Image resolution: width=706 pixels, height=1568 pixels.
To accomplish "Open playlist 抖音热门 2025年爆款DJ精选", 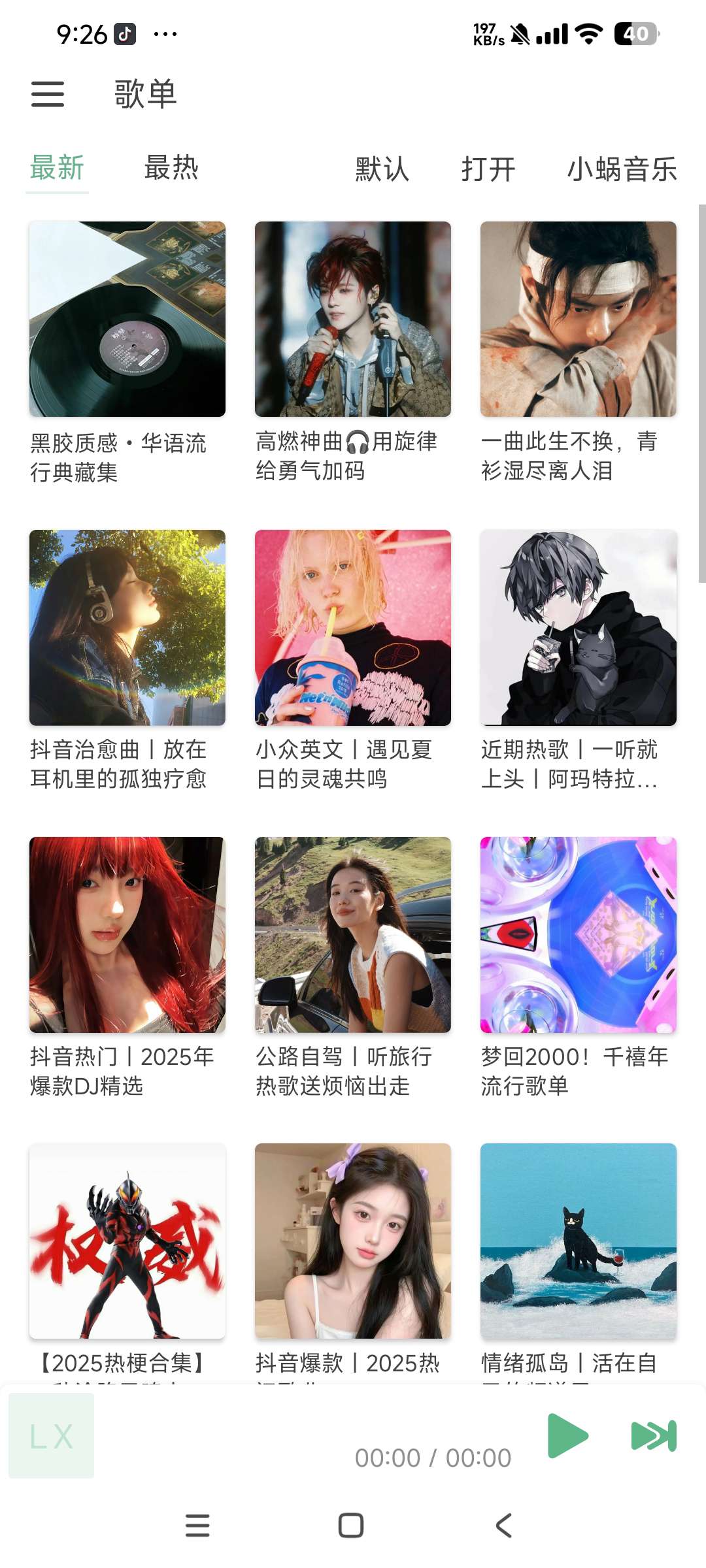I will (127, 935).
